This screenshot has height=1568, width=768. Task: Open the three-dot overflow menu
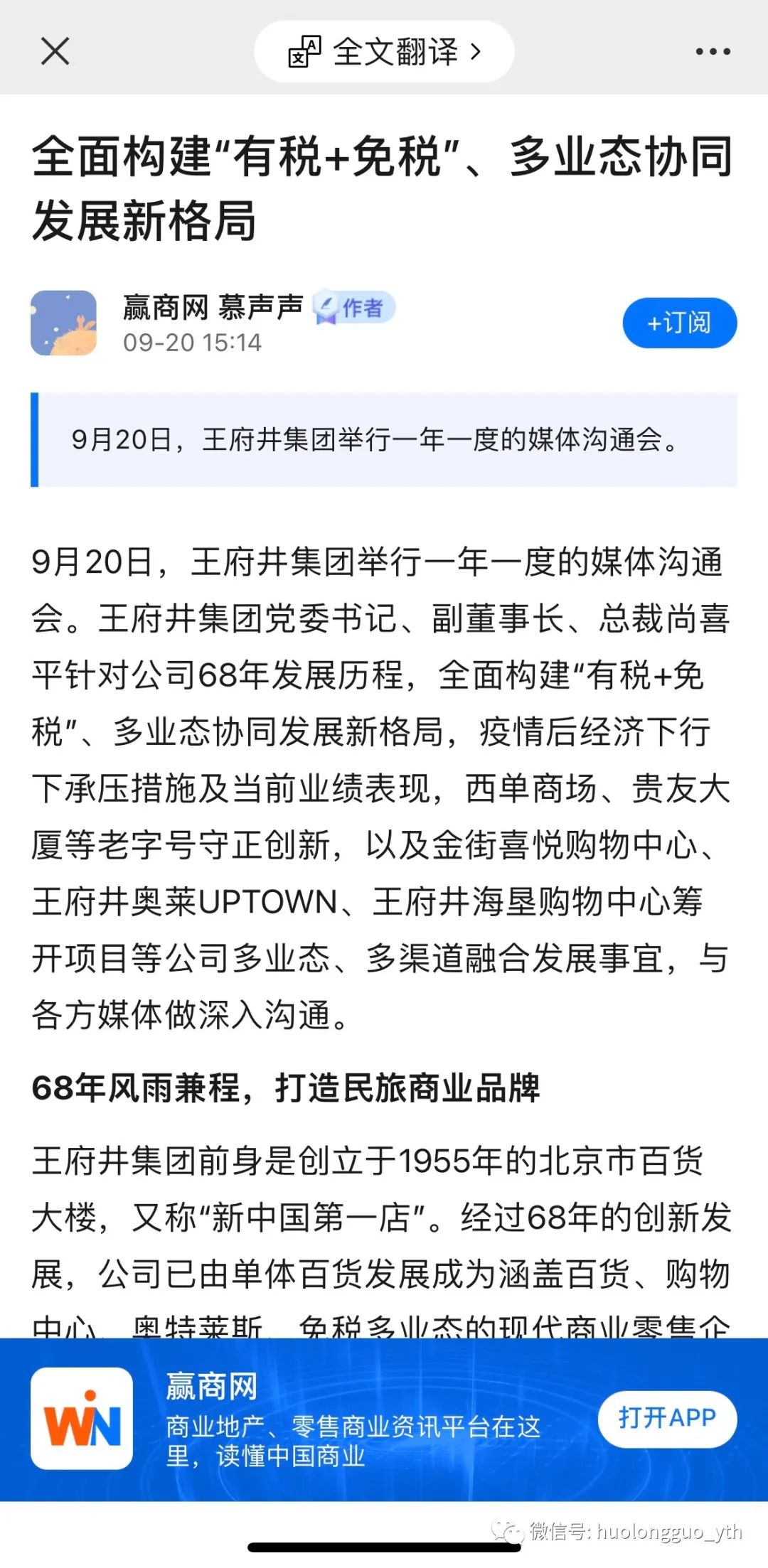(713, 51)
